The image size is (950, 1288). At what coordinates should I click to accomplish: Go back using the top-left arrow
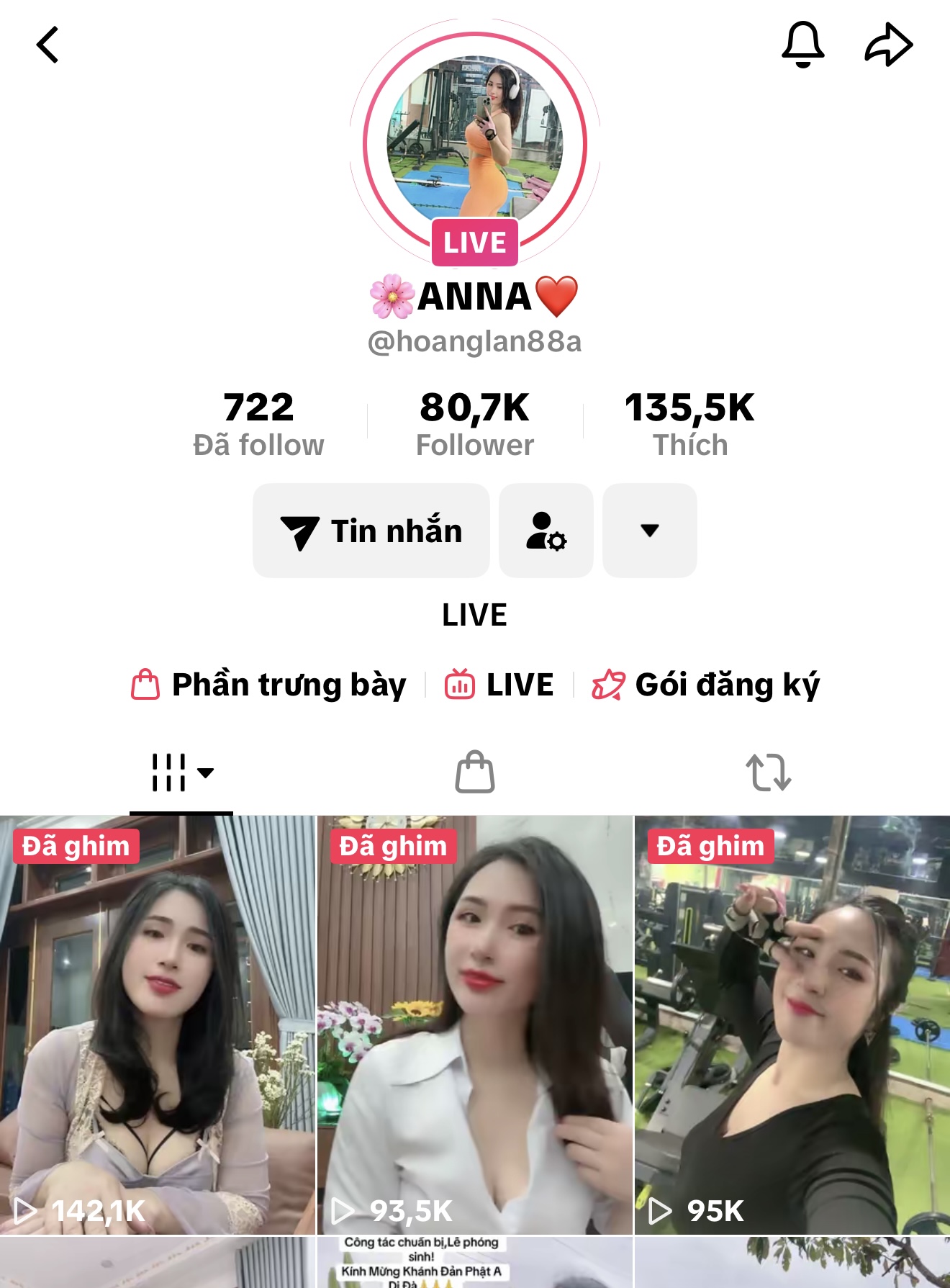coord(47,45)
